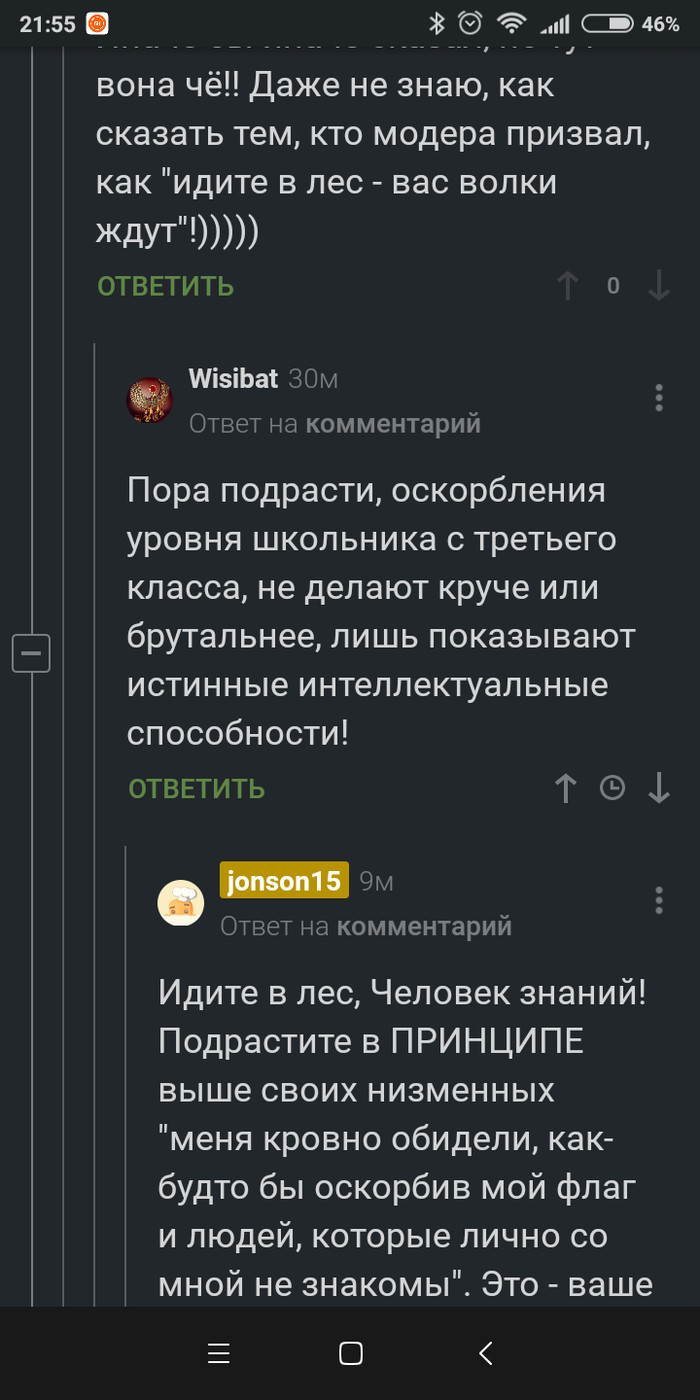Downvote Wisibat's comment
Screen dimensions: 700x1400
pyautogui.click(x=659, y=789)
